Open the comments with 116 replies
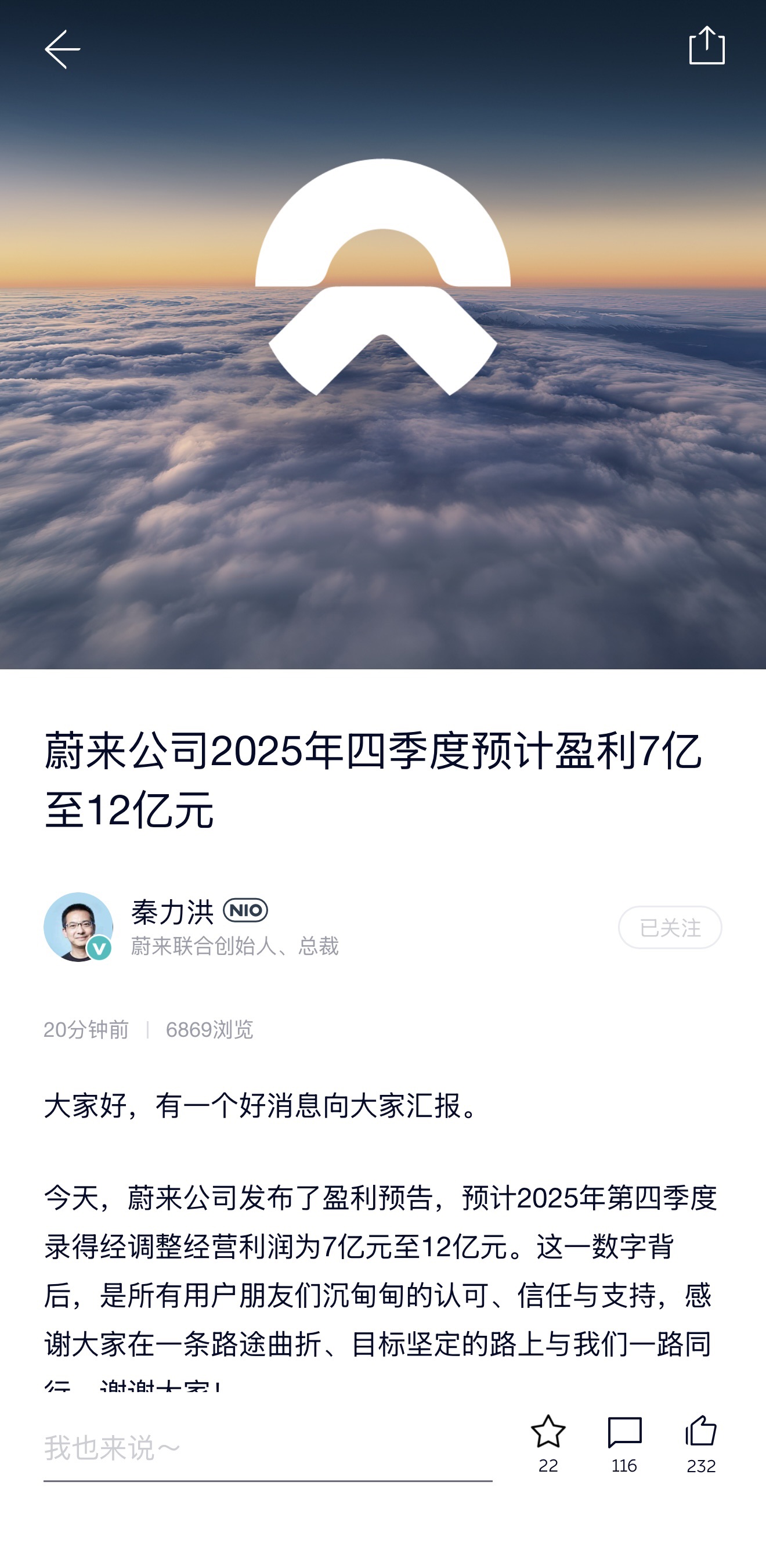This screenshot has height=1568, width=766. 624,1443
